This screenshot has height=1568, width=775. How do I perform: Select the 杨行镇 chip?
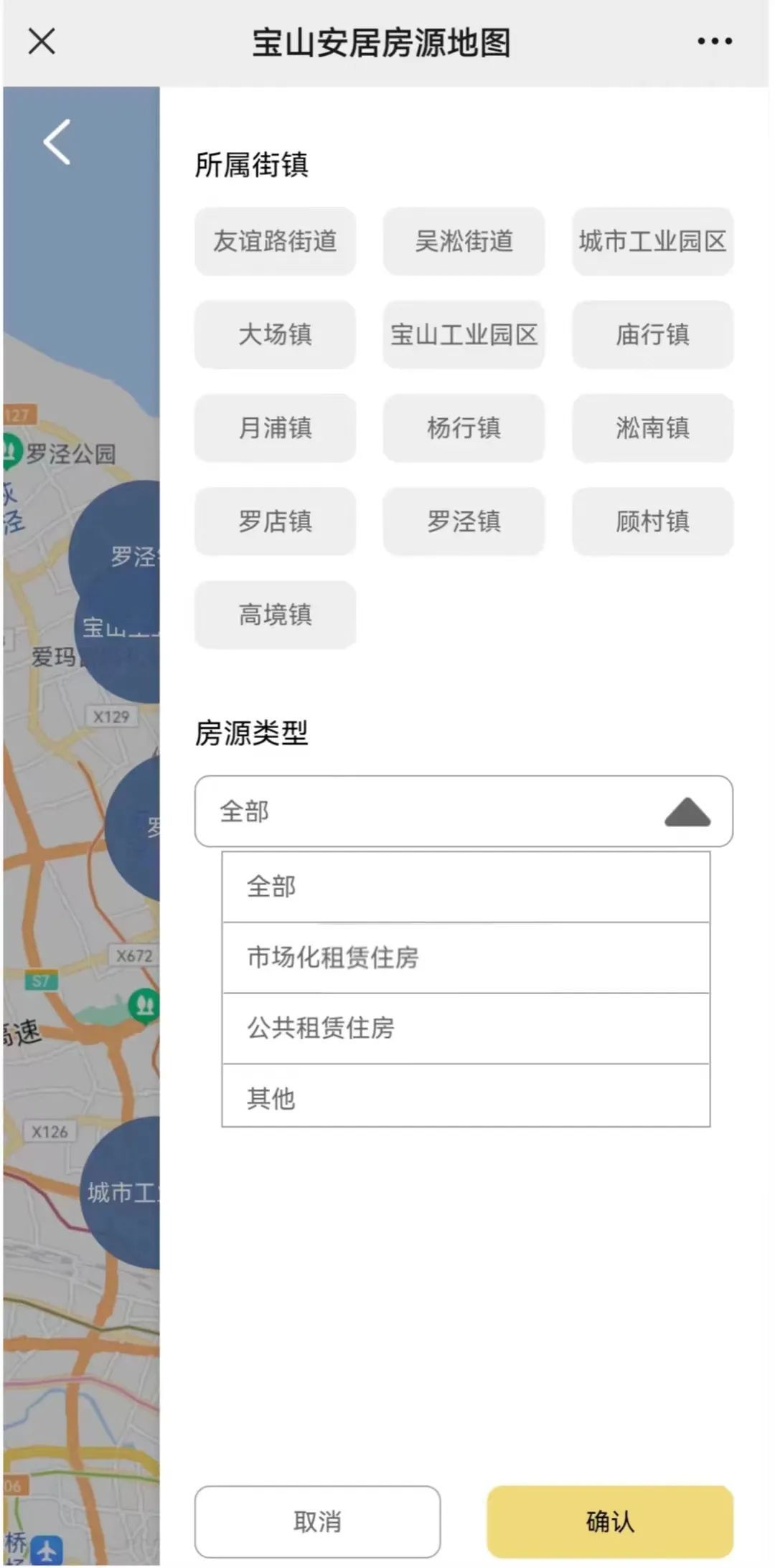coord(464,428)
